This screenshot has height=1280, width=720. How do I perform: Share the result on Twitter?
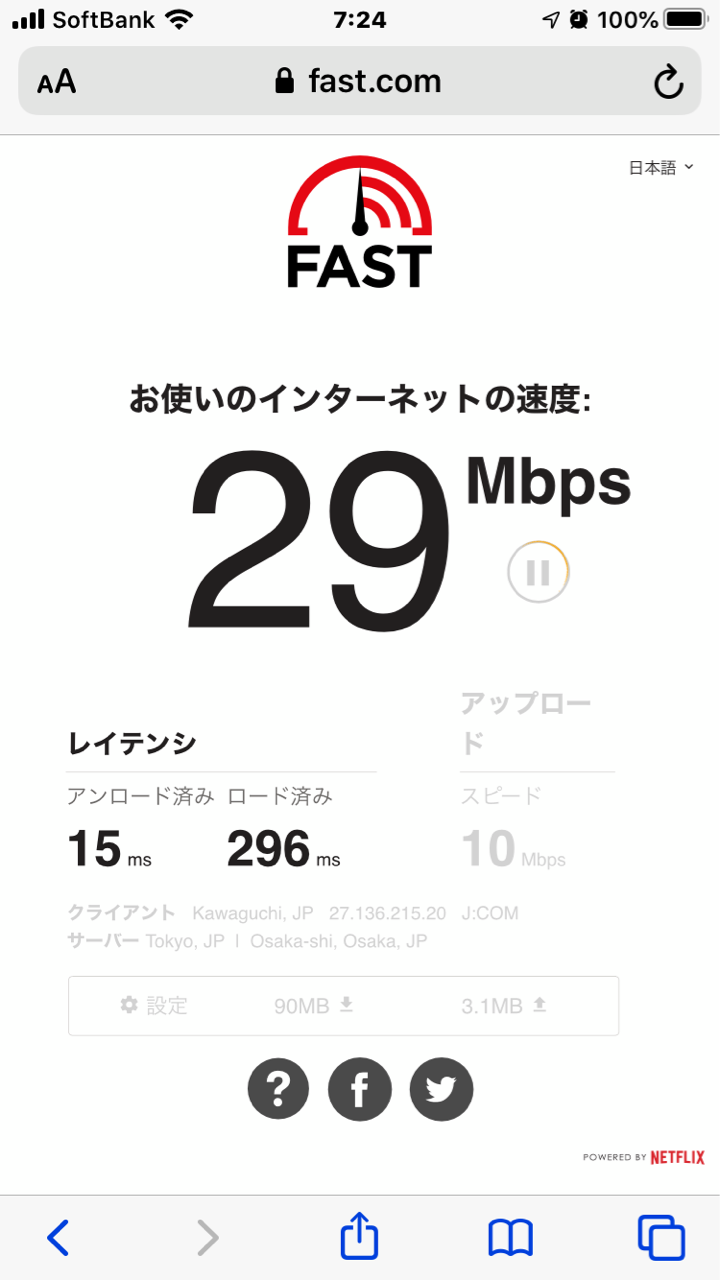[441, 1089]
